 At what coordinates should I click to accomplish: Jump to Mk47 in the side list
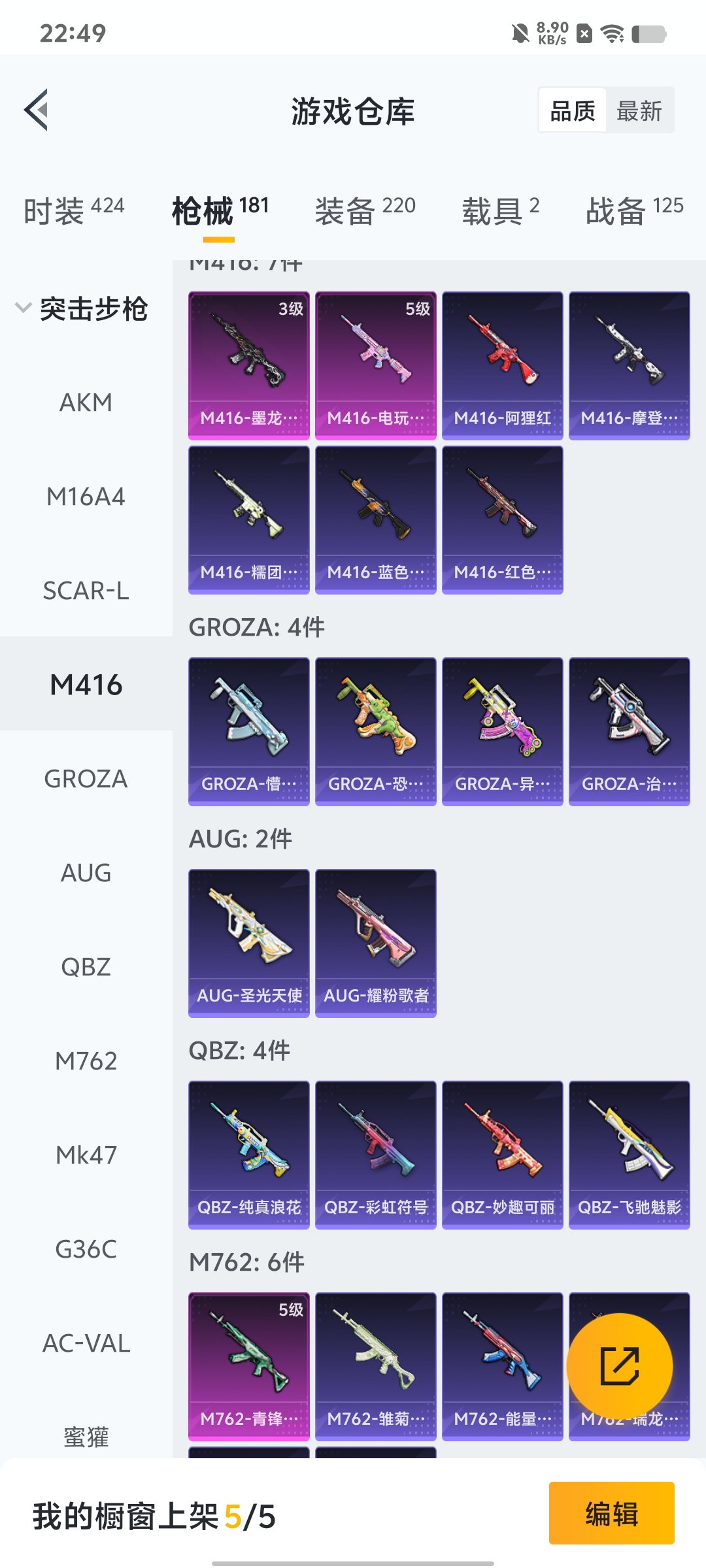86,1155
